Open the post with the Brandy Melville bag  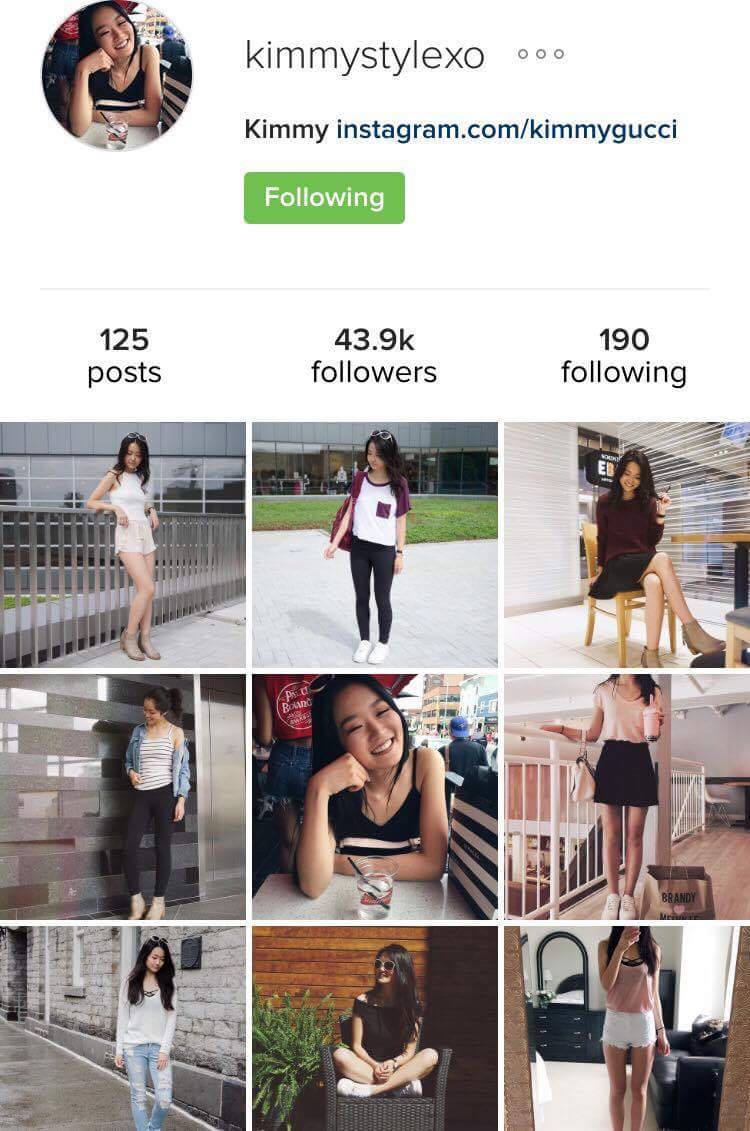tap(627, 797)
